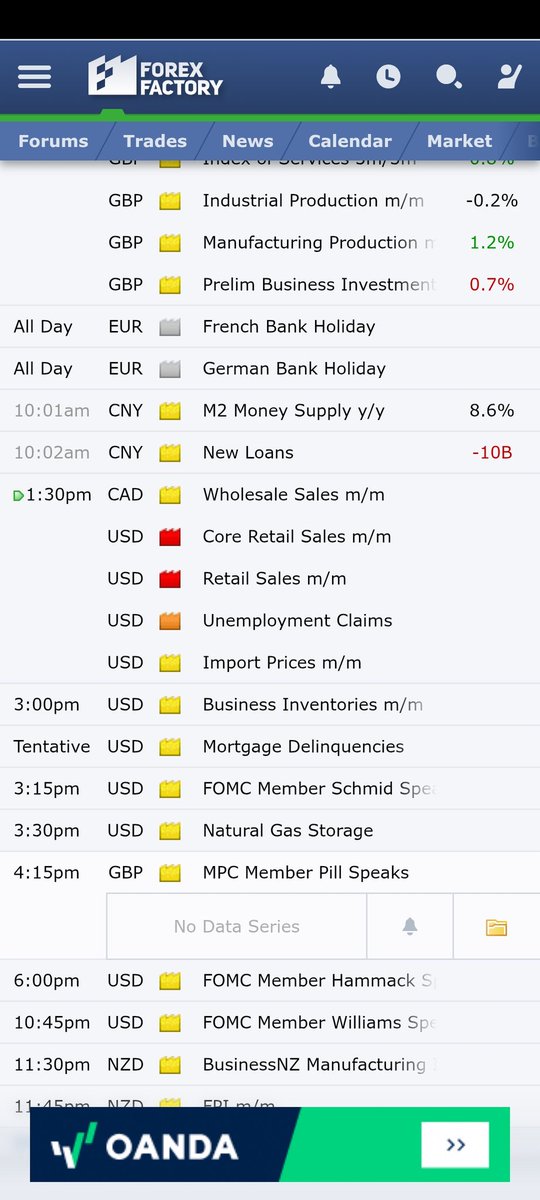Open folder icon for MPC Member Pill Speaks
540x1200 pixels.
point(496,927)
